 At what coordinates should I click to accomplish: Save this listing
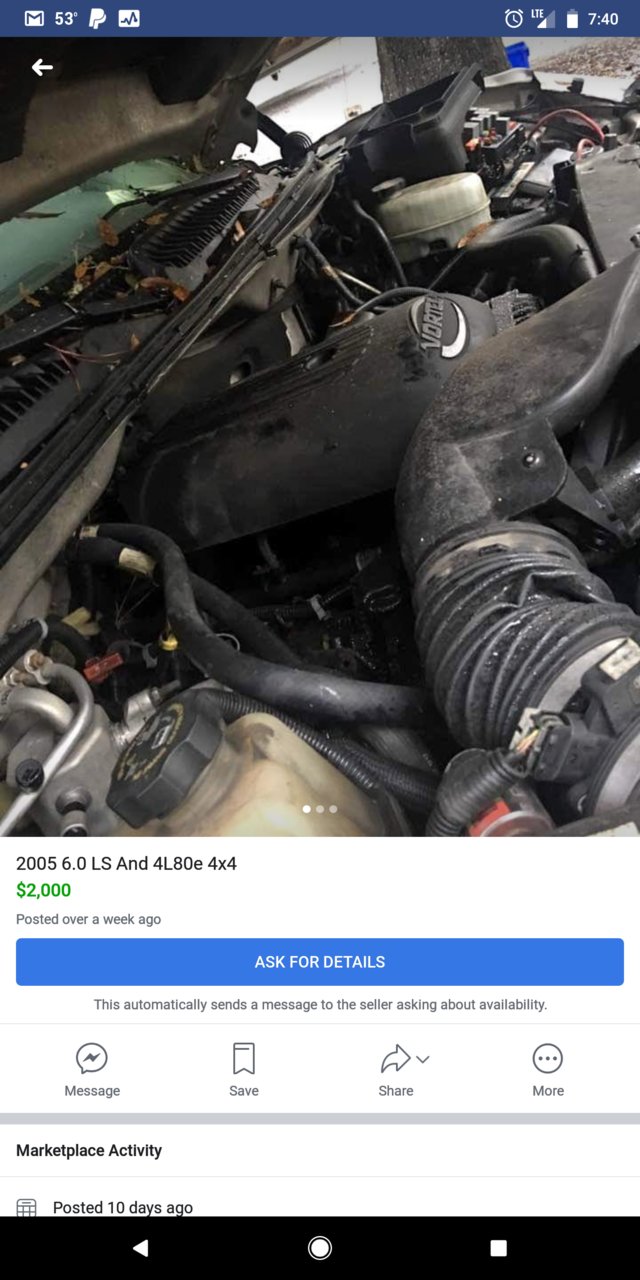[x=244, y=1070]
